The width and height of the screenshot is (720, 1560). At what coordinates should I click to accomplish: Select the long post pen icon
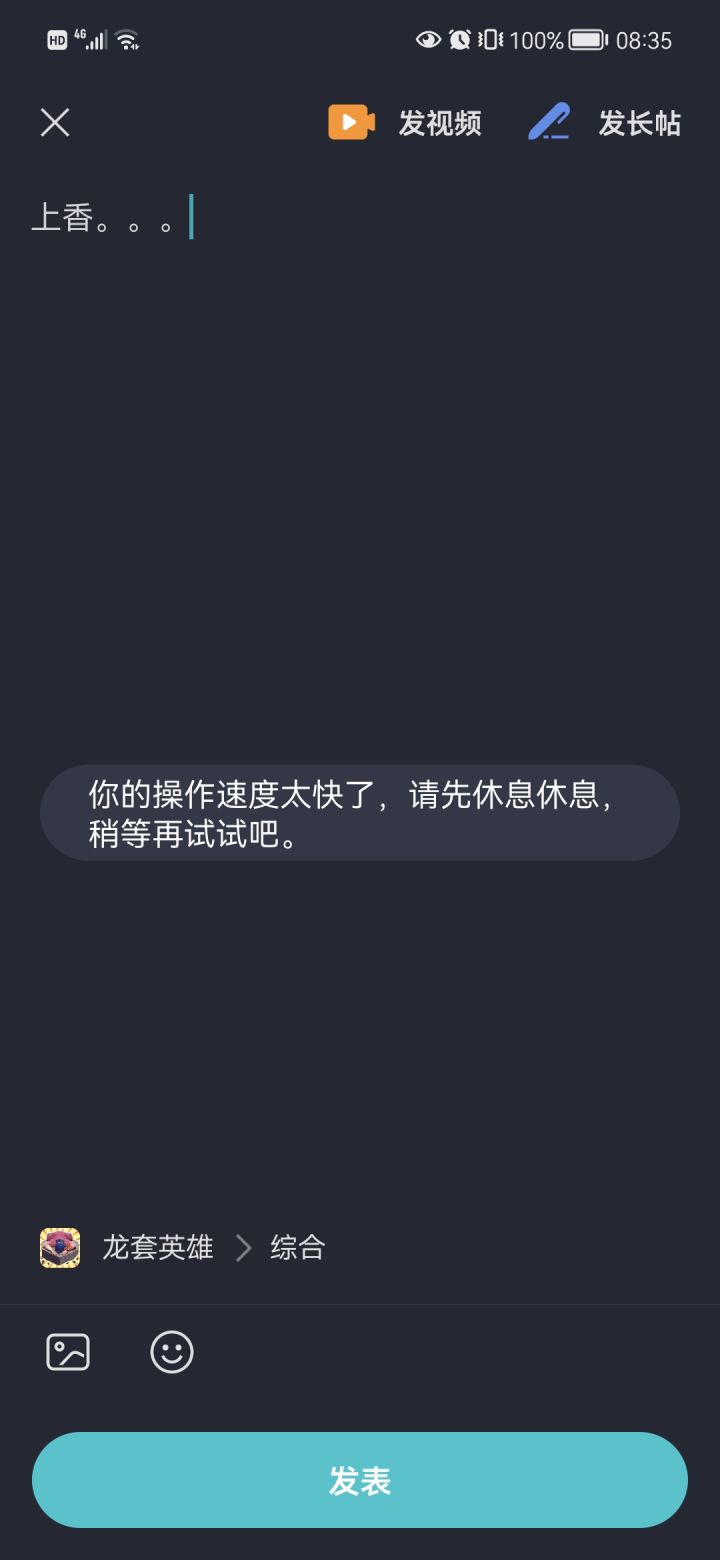(549, 122)
